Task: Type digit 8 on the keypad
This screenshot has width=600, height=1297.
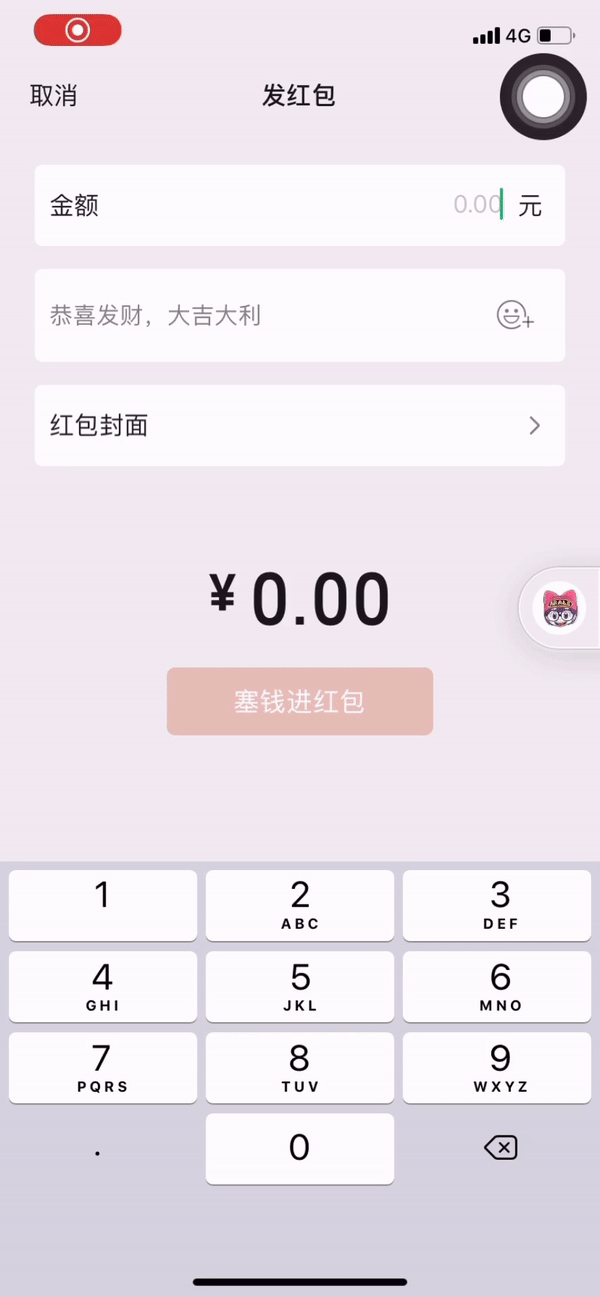Action: click(x=300, y=1067)
